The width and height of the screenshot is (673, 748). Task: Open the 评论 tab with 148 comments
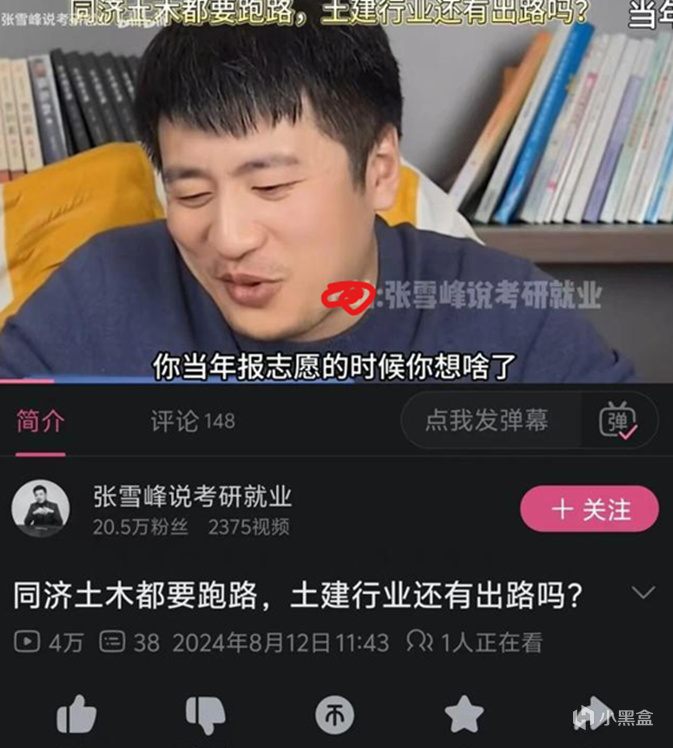tap(192, 421)
